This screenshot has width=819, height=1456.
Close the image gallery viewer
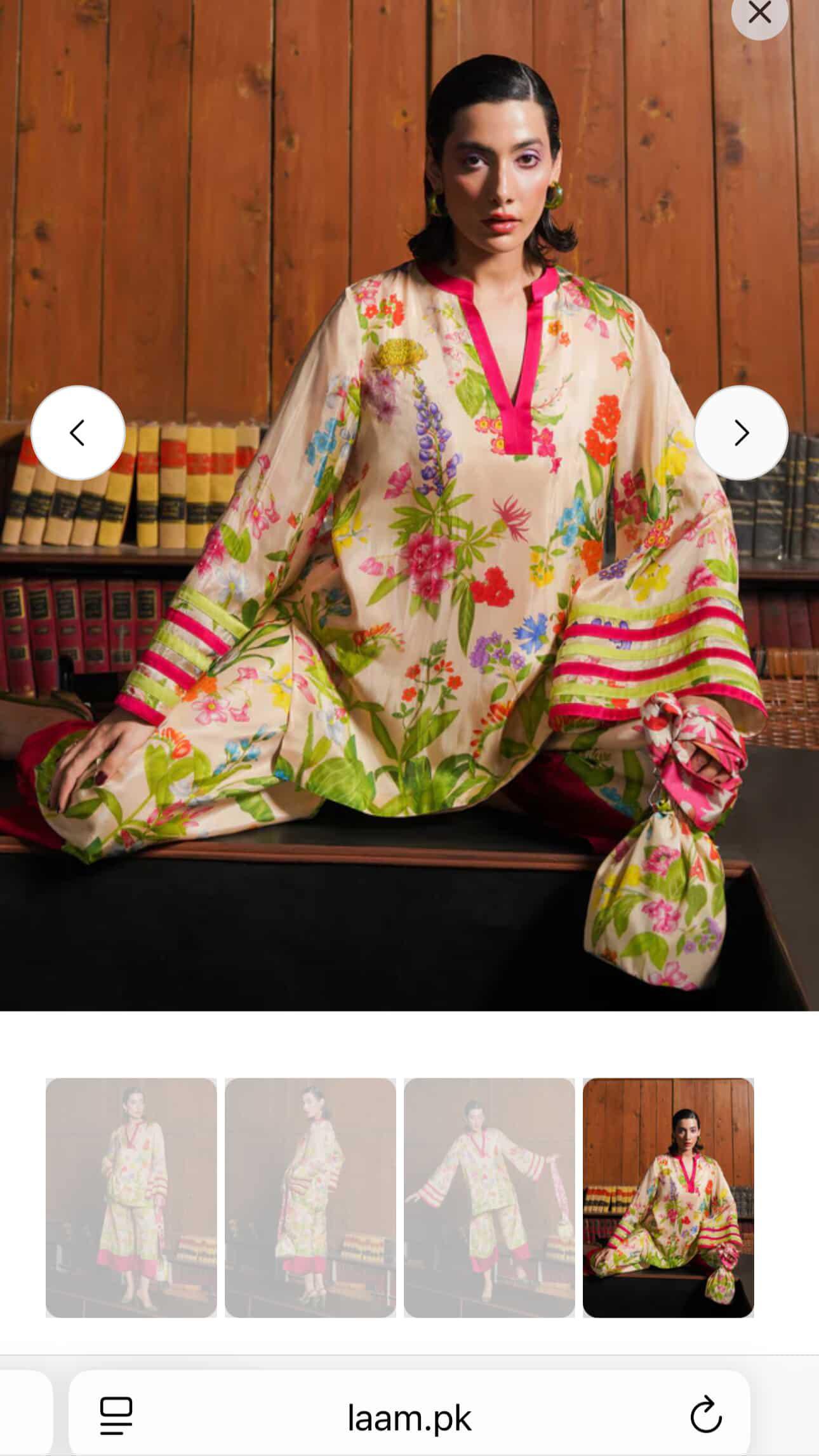[759, 13]
